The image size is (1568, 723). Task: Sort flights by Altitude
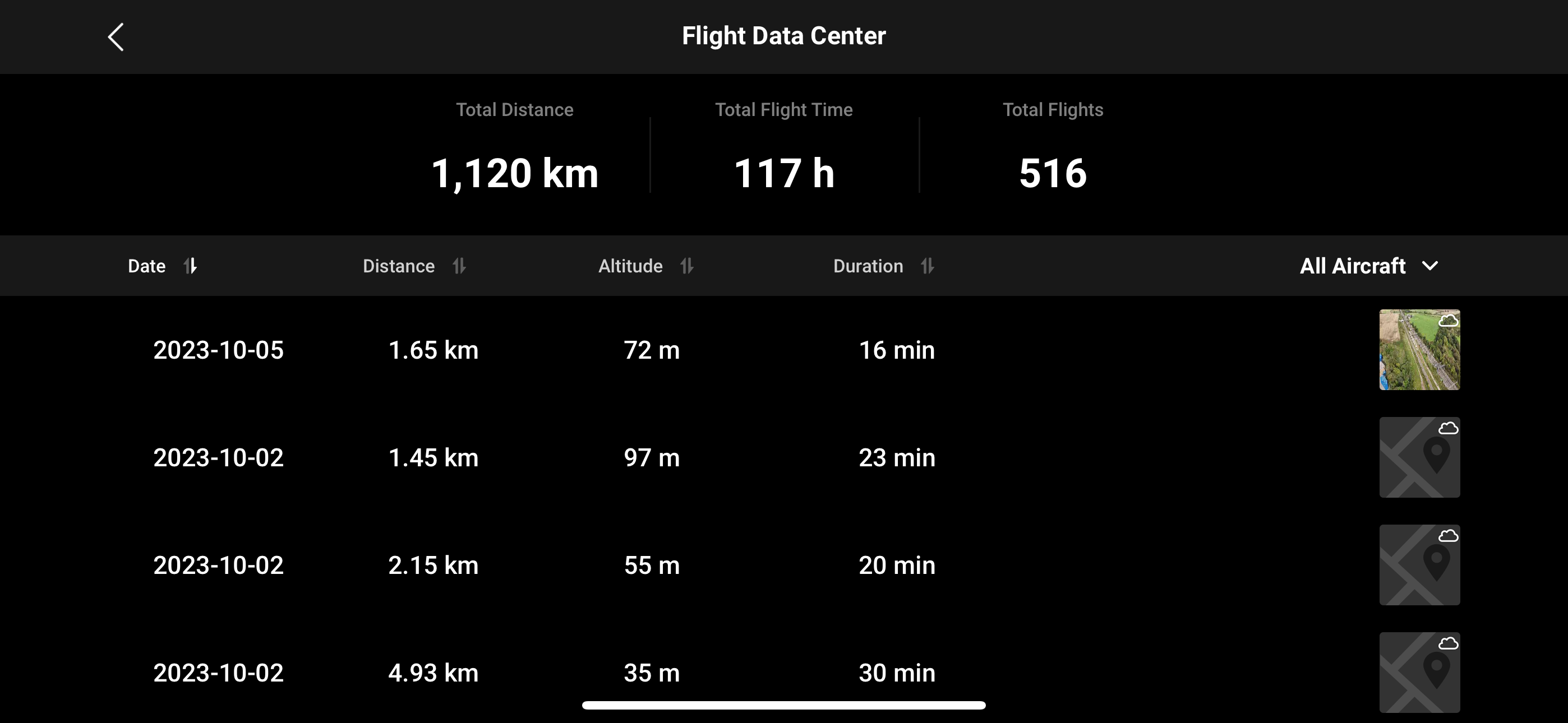(645, 266)
